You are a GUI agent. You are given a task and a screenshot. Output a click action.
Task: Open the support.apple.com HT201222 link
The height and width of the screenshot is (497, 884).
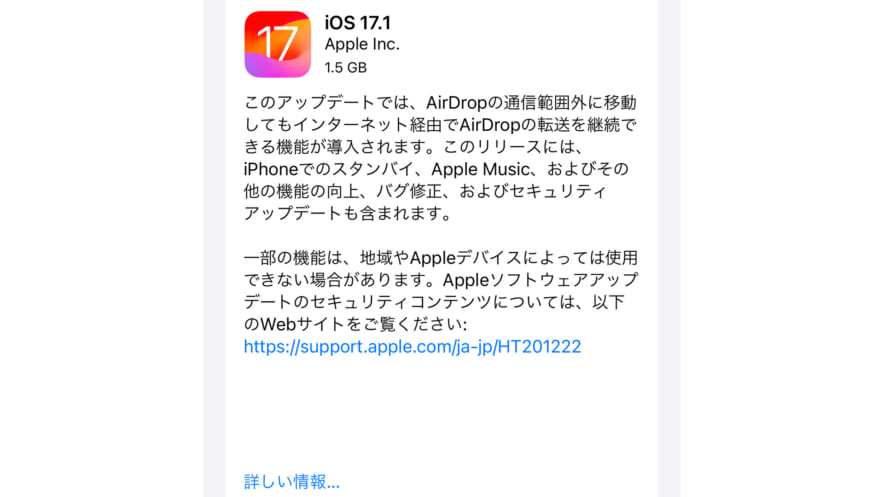tap(412, 347)
